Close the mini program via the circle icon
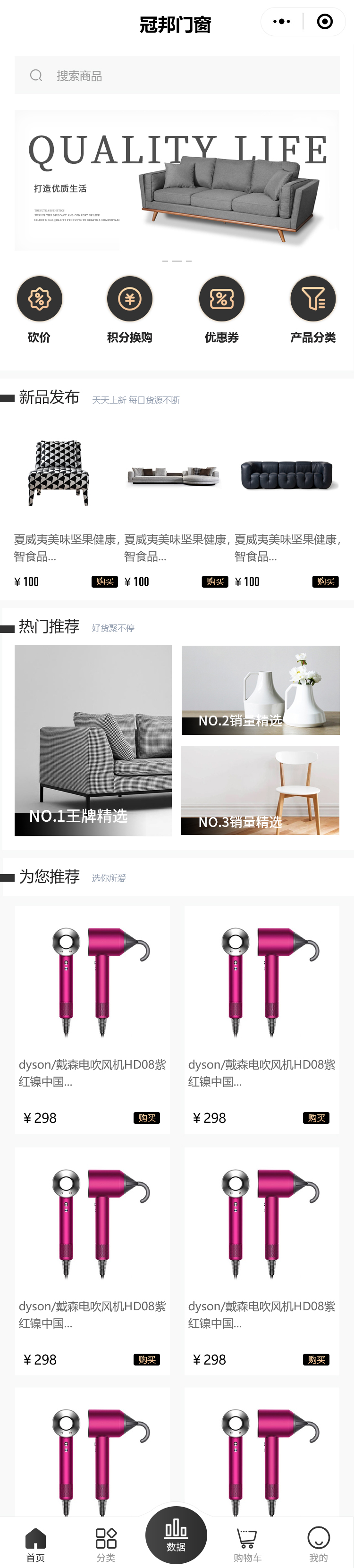The image size is (354, 1568). click(x=325, y=22)
